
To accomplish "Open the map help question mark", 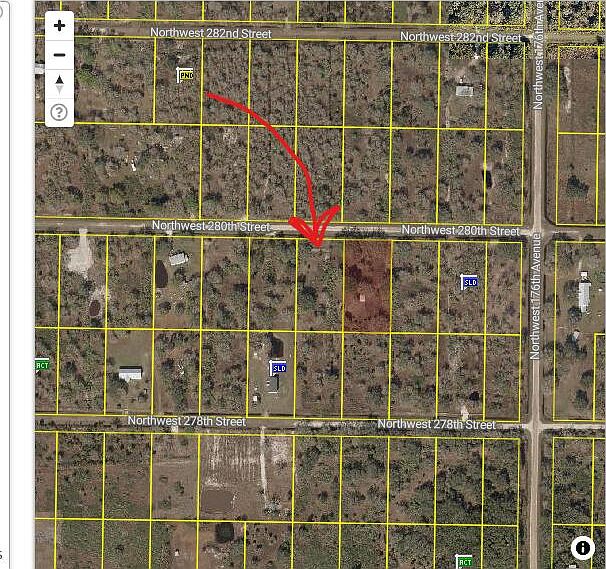I will pyautogui.click(x=60, y=112).
